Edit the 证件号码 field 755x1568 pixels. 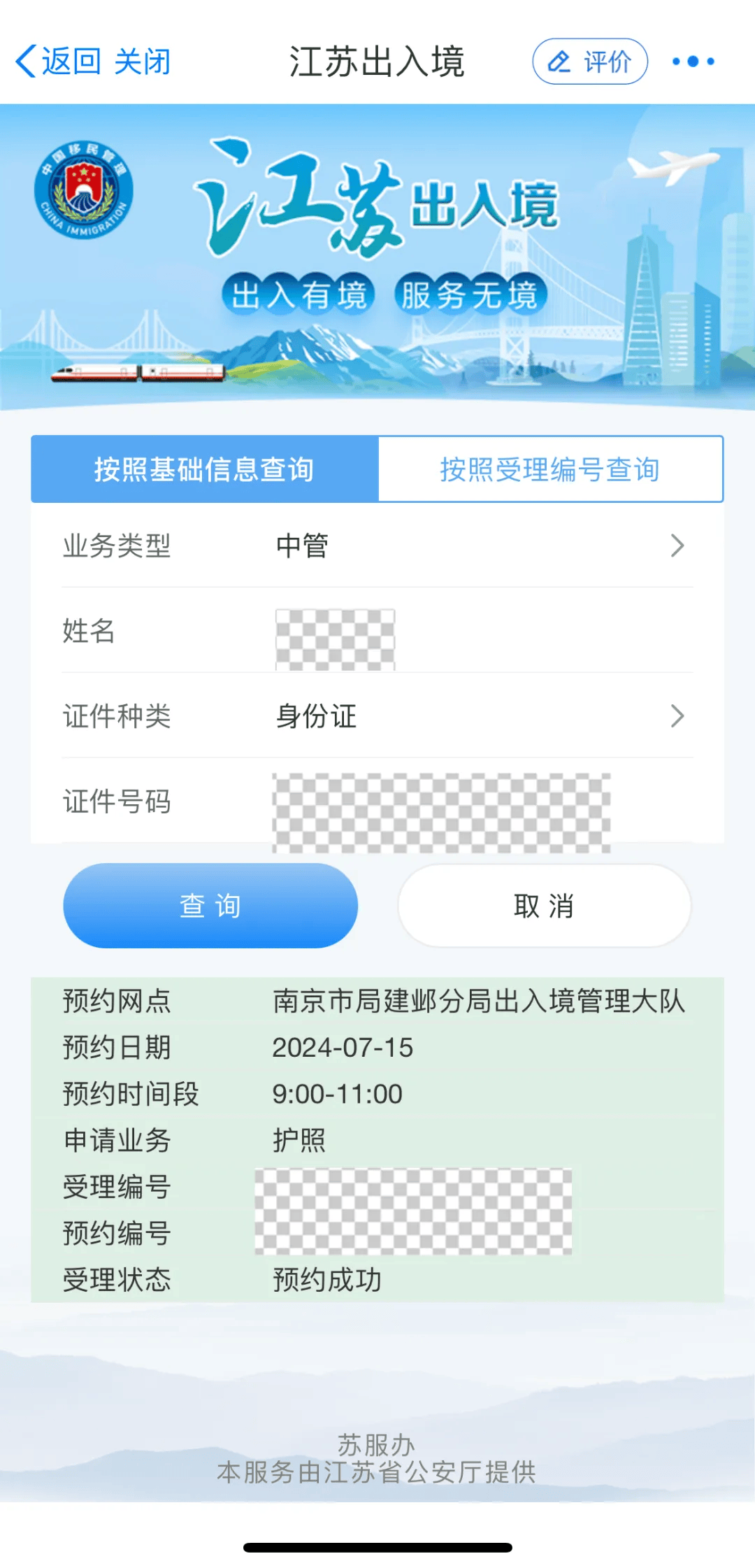point(377,801)
